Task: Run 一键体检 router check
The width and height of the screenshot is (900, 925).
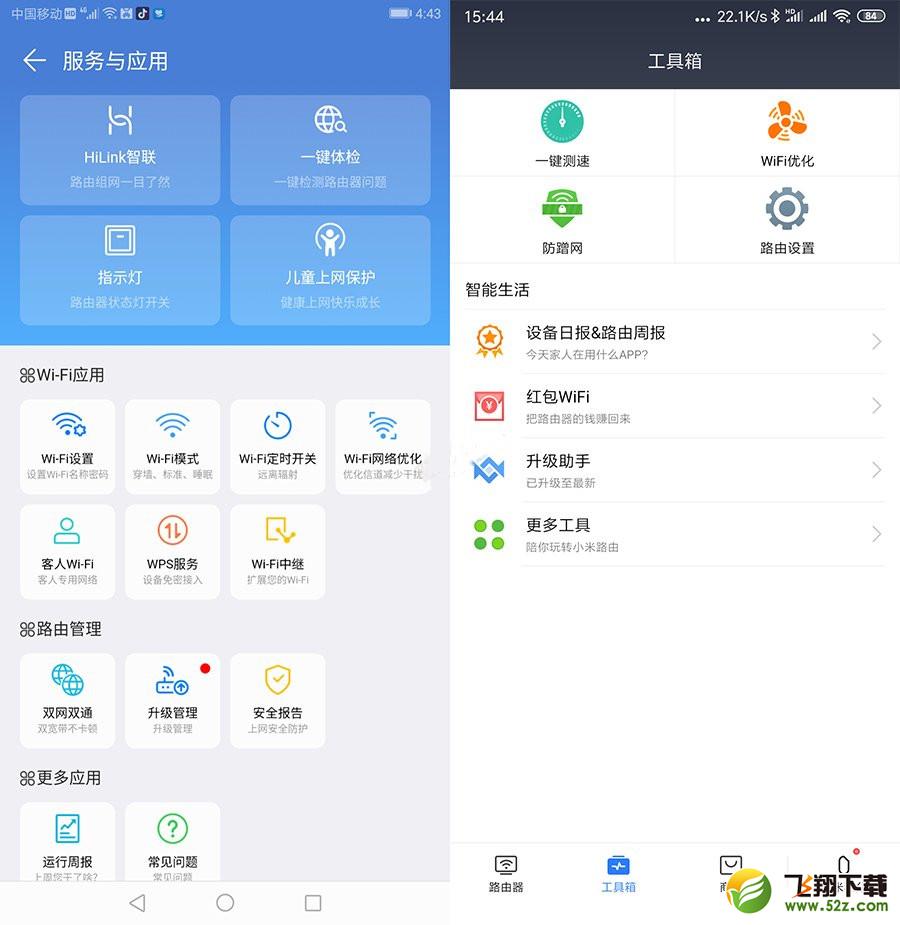Action: [x=330, y=150]
